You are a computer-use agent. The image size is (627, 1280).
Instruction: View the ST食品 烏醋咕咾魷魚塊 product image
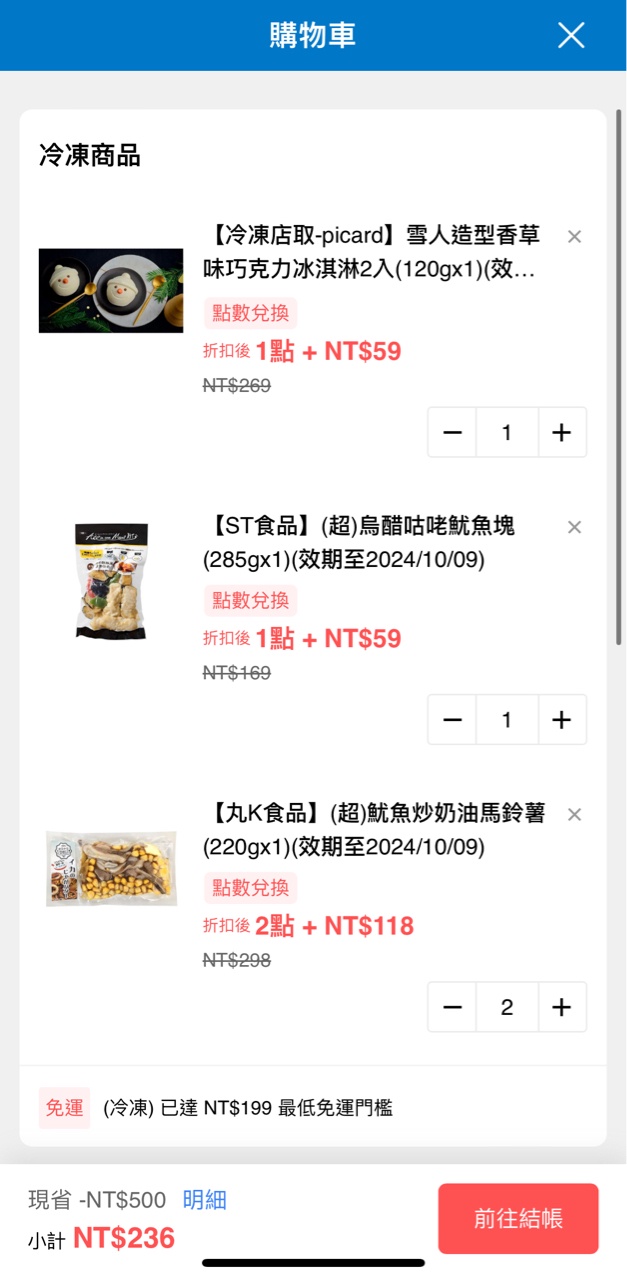[x=111, y=580]
